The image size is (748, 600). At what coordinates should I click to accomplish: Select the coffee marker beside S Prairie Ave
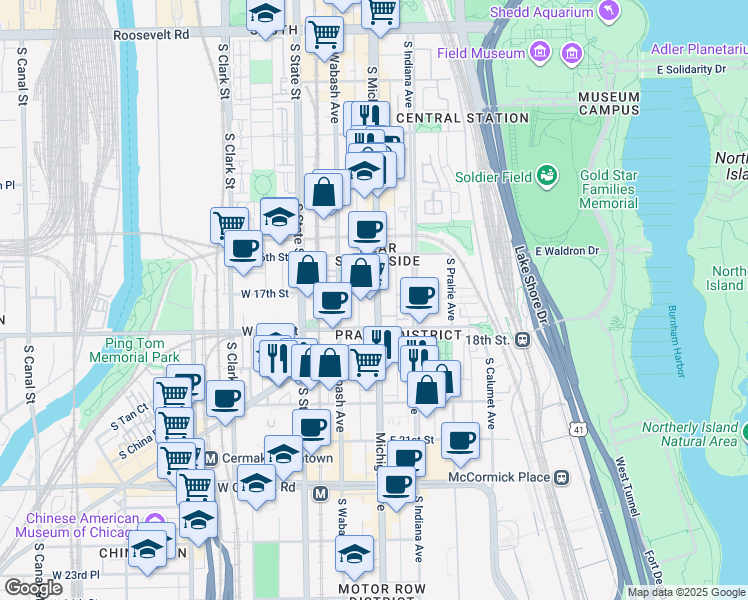pyautogui.click(x=420, y=295)
